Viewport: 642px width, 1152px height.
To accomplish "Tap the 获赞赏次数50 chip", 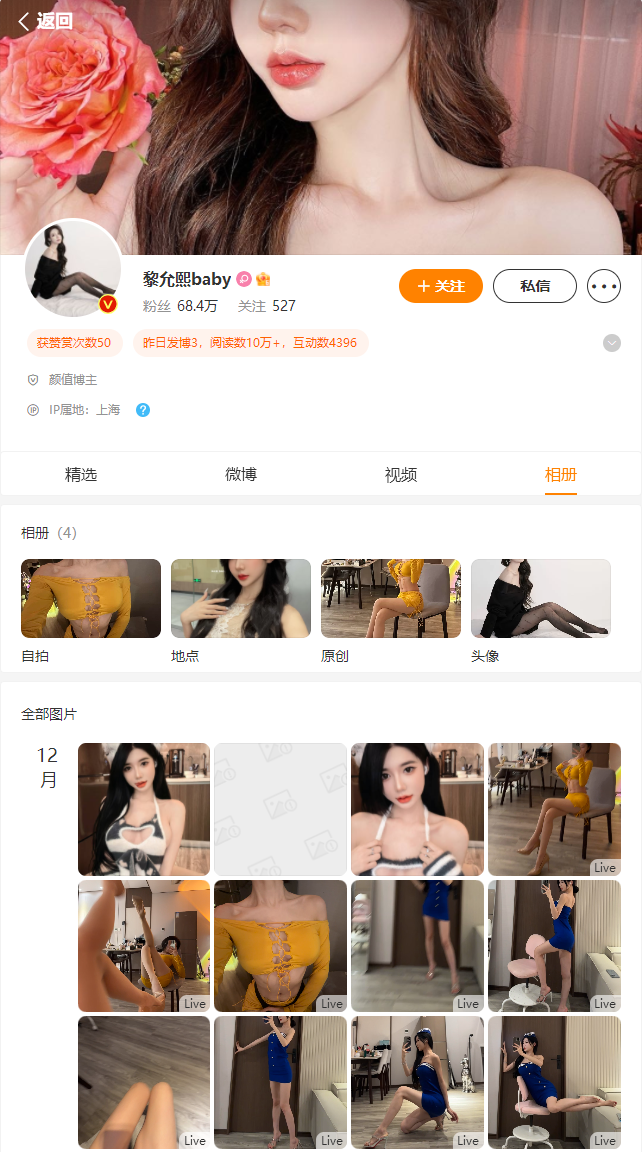I will (74, 343).
